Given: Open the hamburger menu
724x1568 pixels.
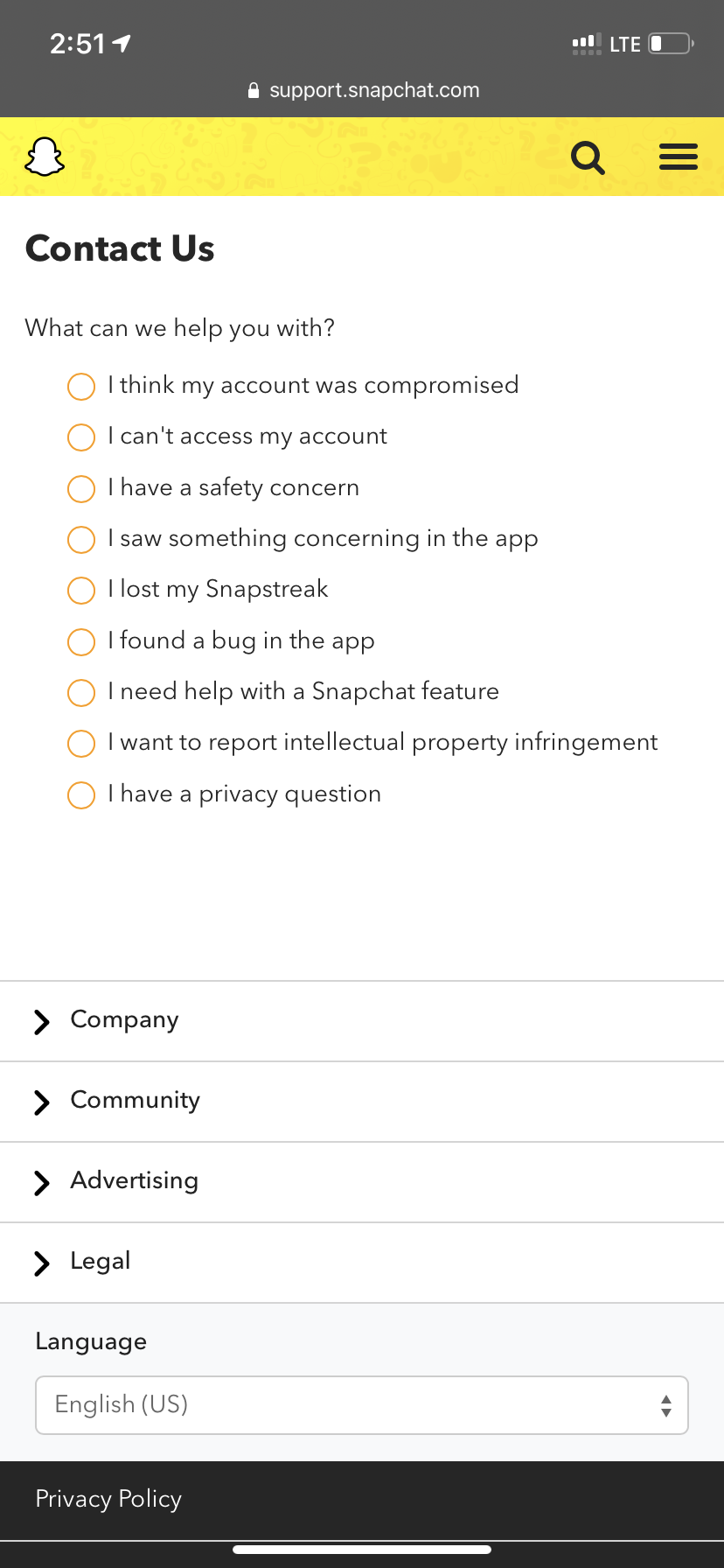Looking at the screenshot, I should point(678,157).
